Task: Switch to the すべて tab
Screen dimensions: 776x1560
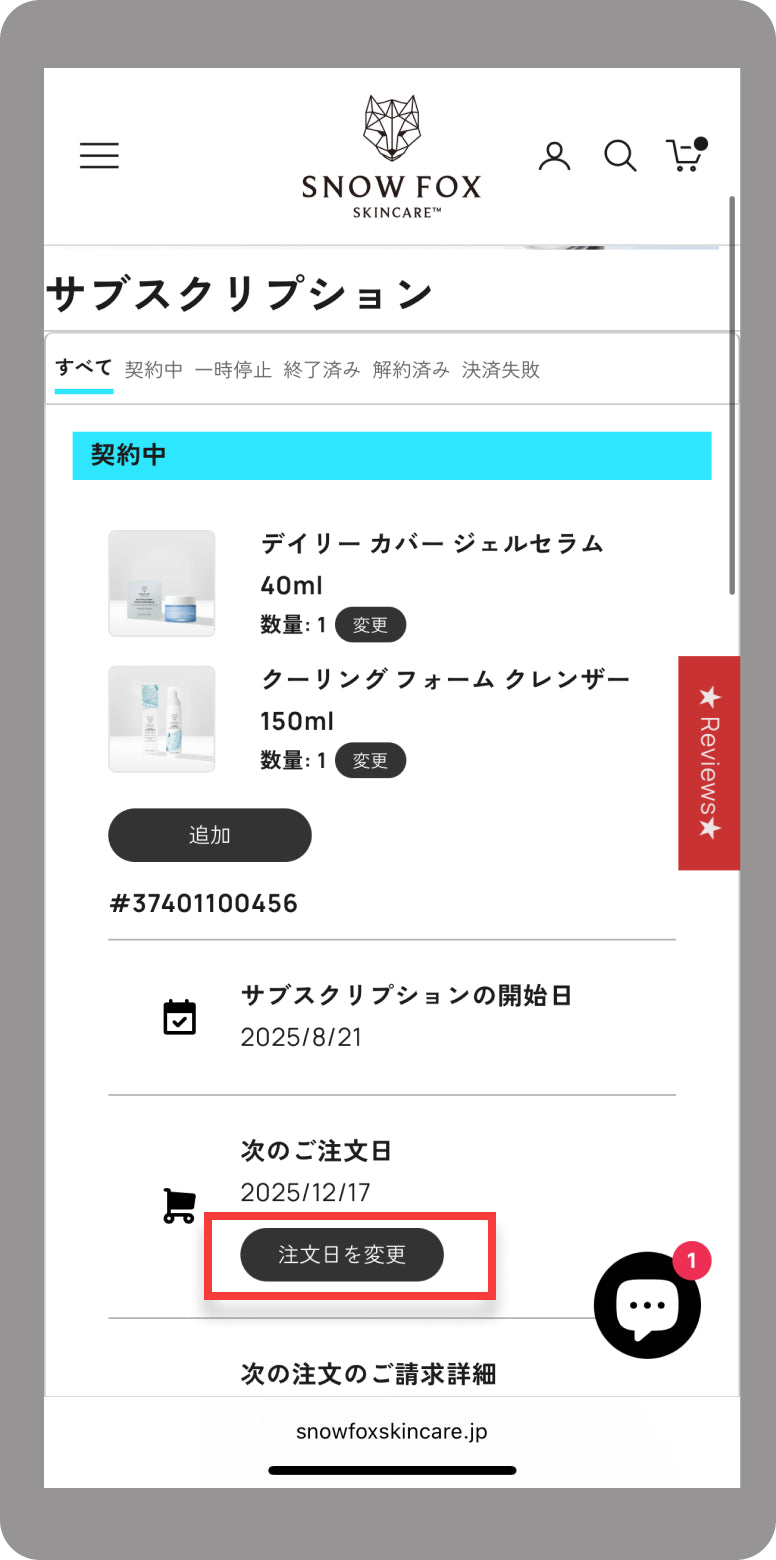Action: [83, 368]
